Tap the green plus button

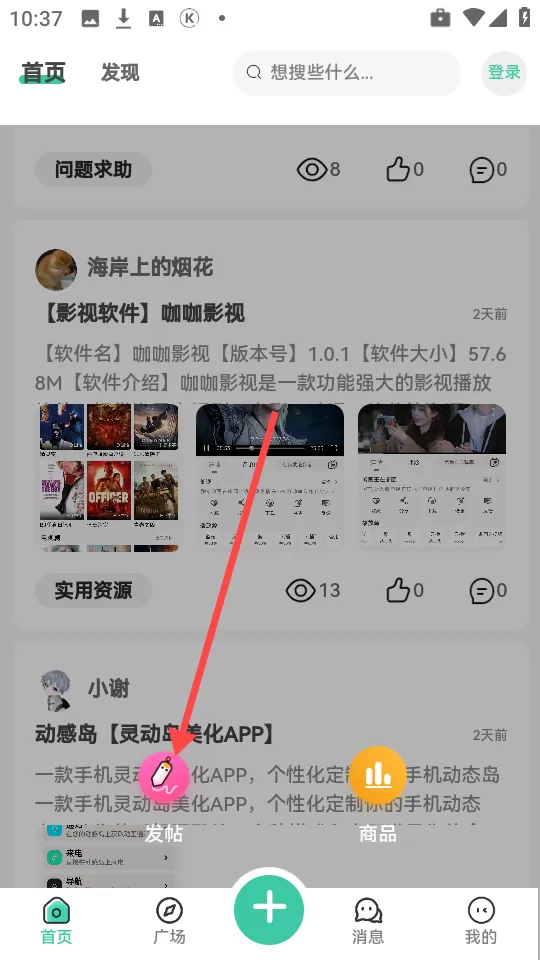[269, 909]
